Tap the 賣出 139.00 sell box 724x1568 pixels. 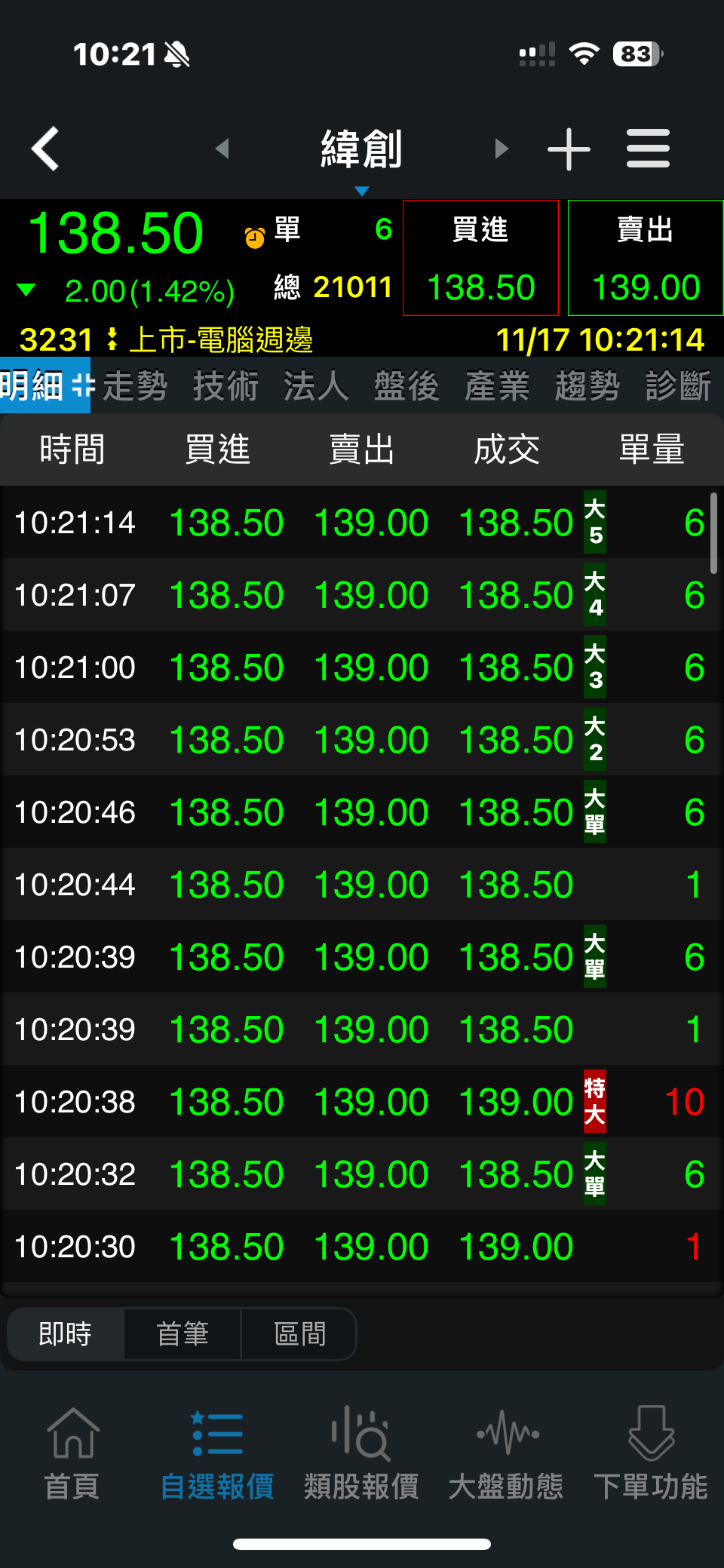pos(646,258)
